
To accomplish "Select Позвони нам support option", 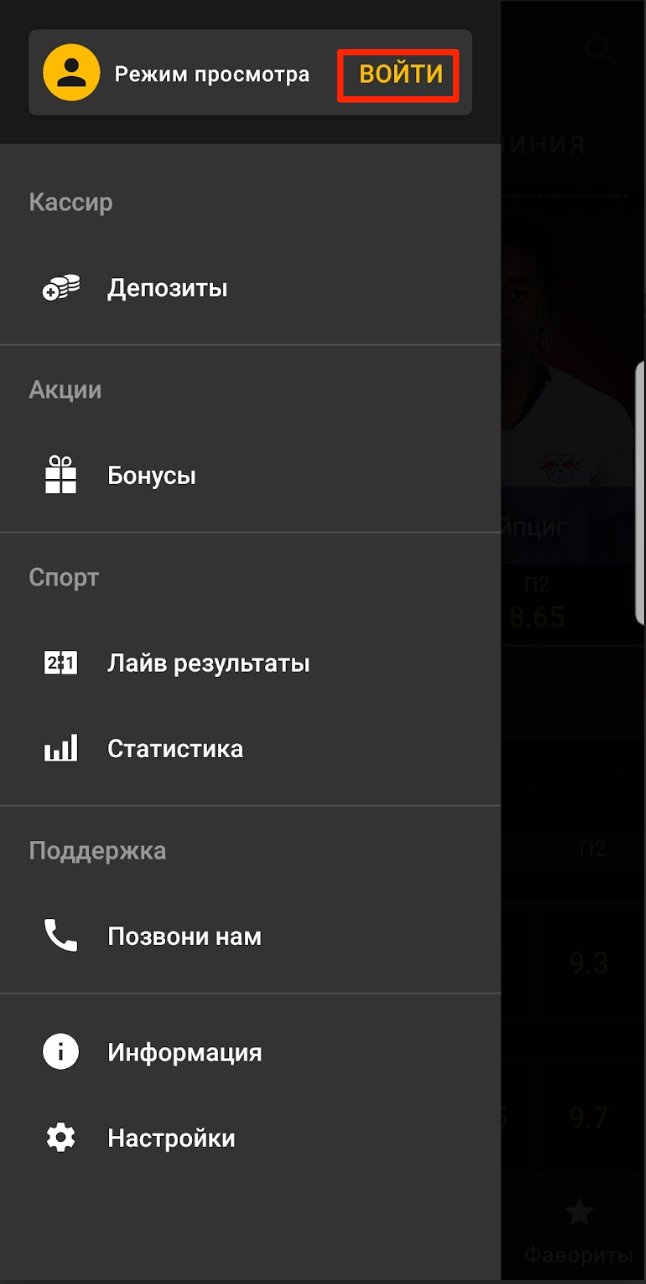I will [184, 937].
